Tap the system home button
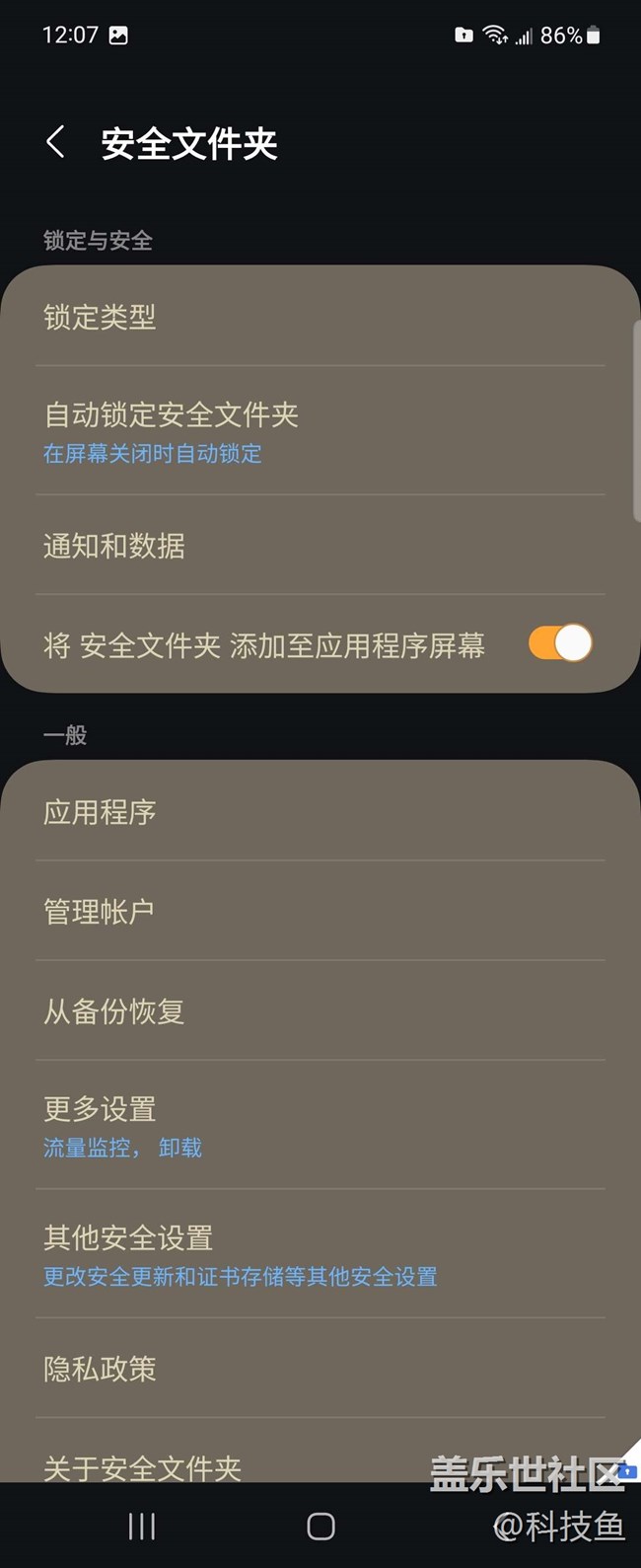 click(320, 1527)
